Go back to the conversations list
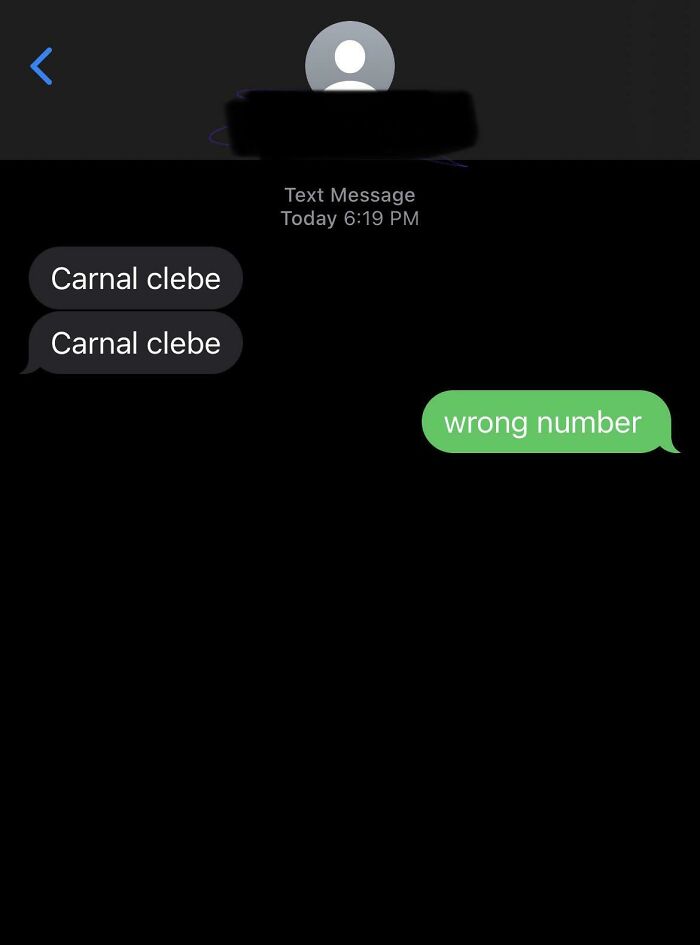Image resolution: width=700 pixels, height=945 pixels. tap(41, 66)
